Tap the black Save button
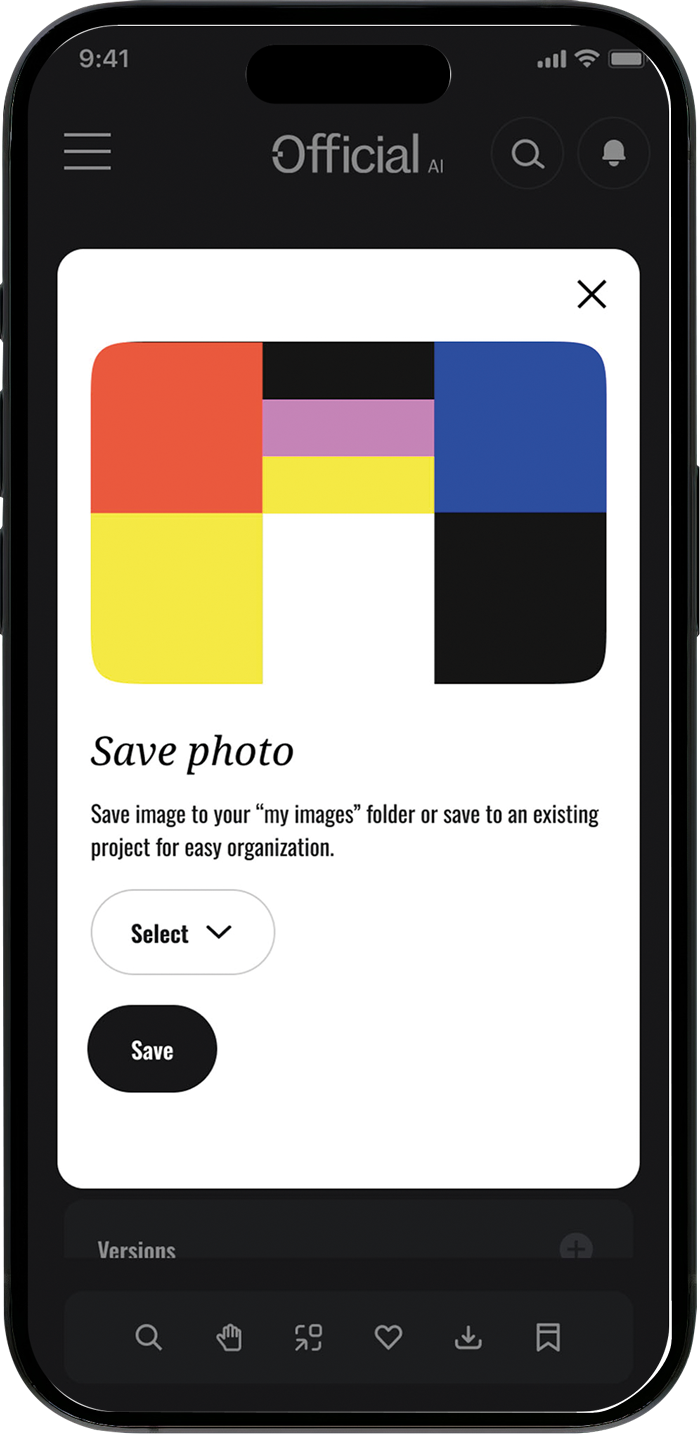The width and height of the screenshot is (700, 1434). [152, 1049]
